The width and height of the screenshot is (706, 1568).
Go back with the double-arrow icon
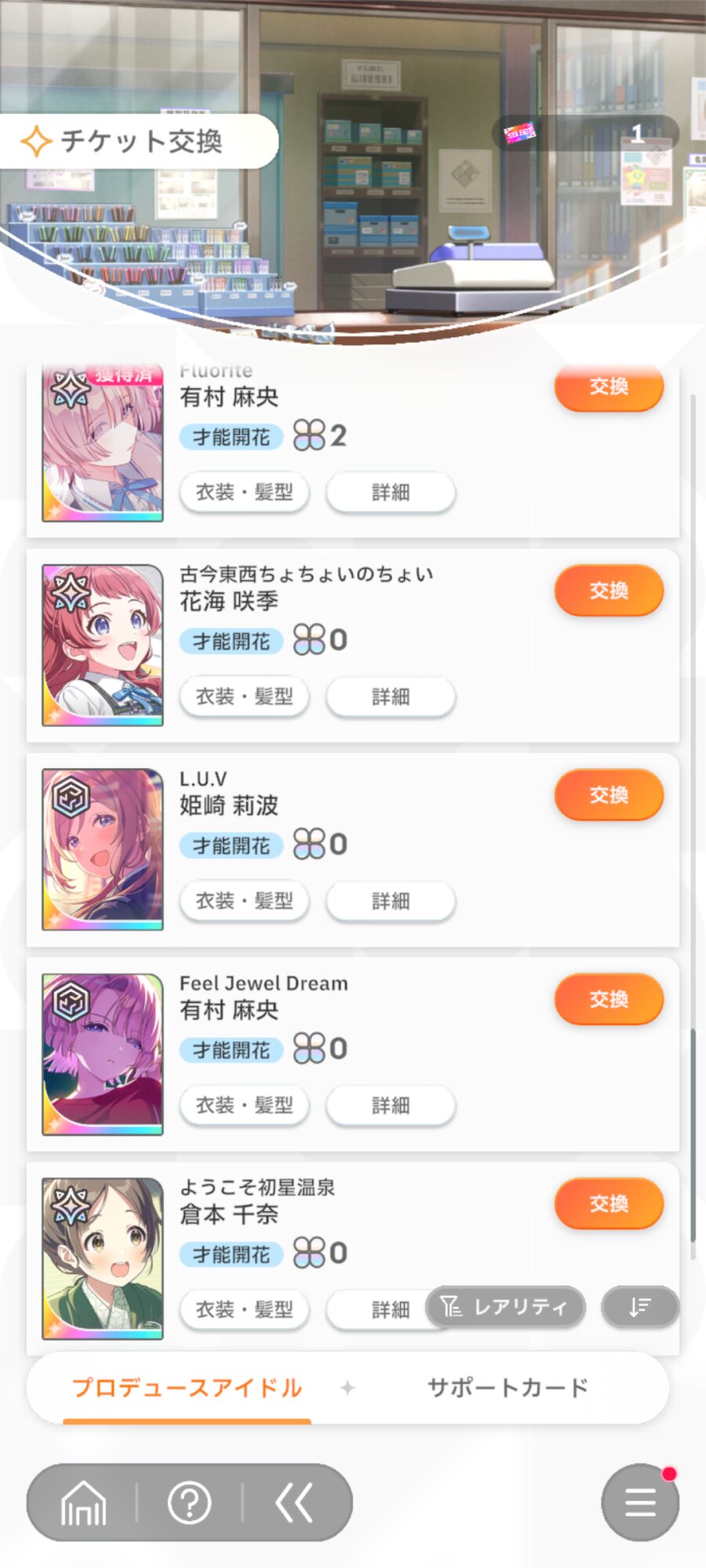pyautogui.click(x=295, y=1502)
